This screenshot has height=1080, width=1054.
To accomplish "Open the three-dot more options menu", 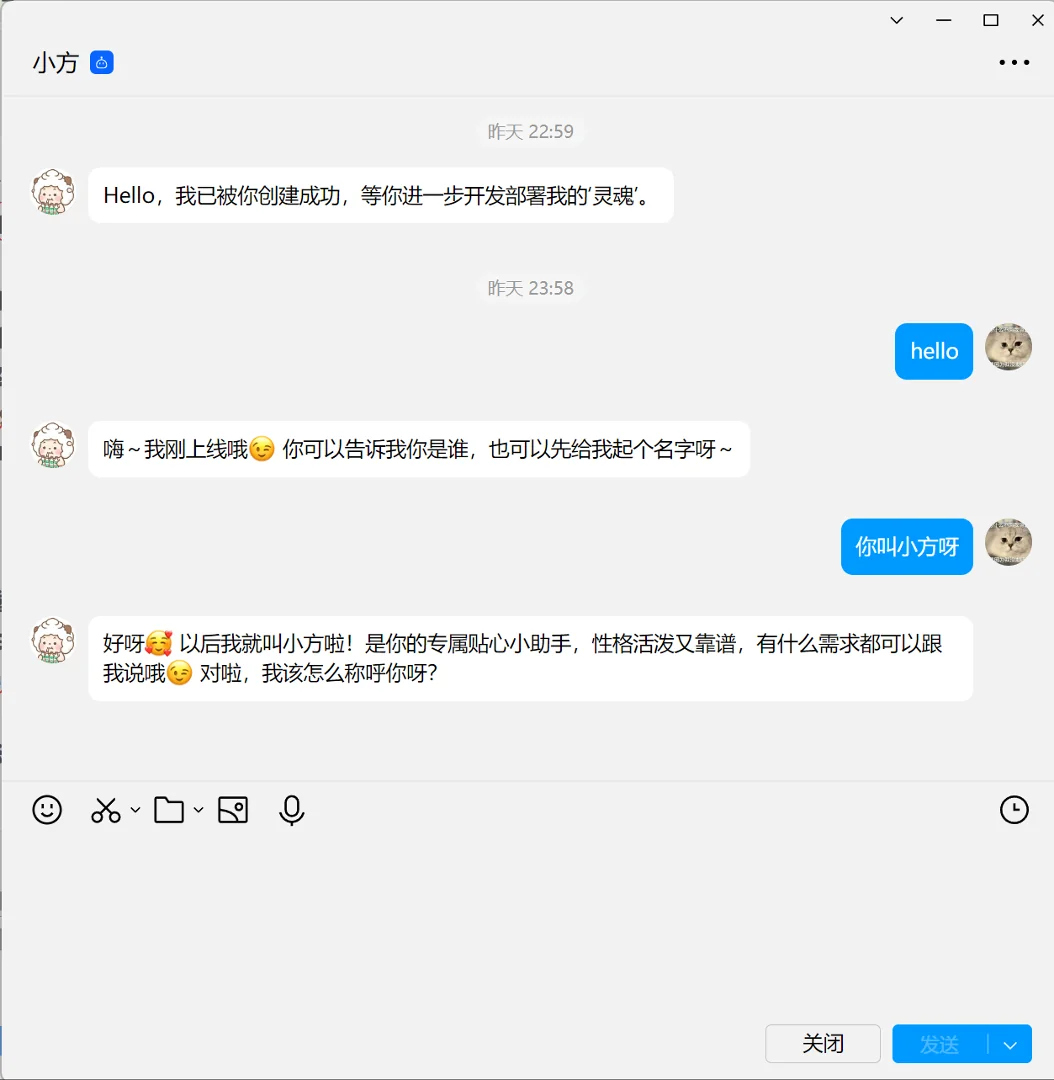I will [x=1013, y=63].
